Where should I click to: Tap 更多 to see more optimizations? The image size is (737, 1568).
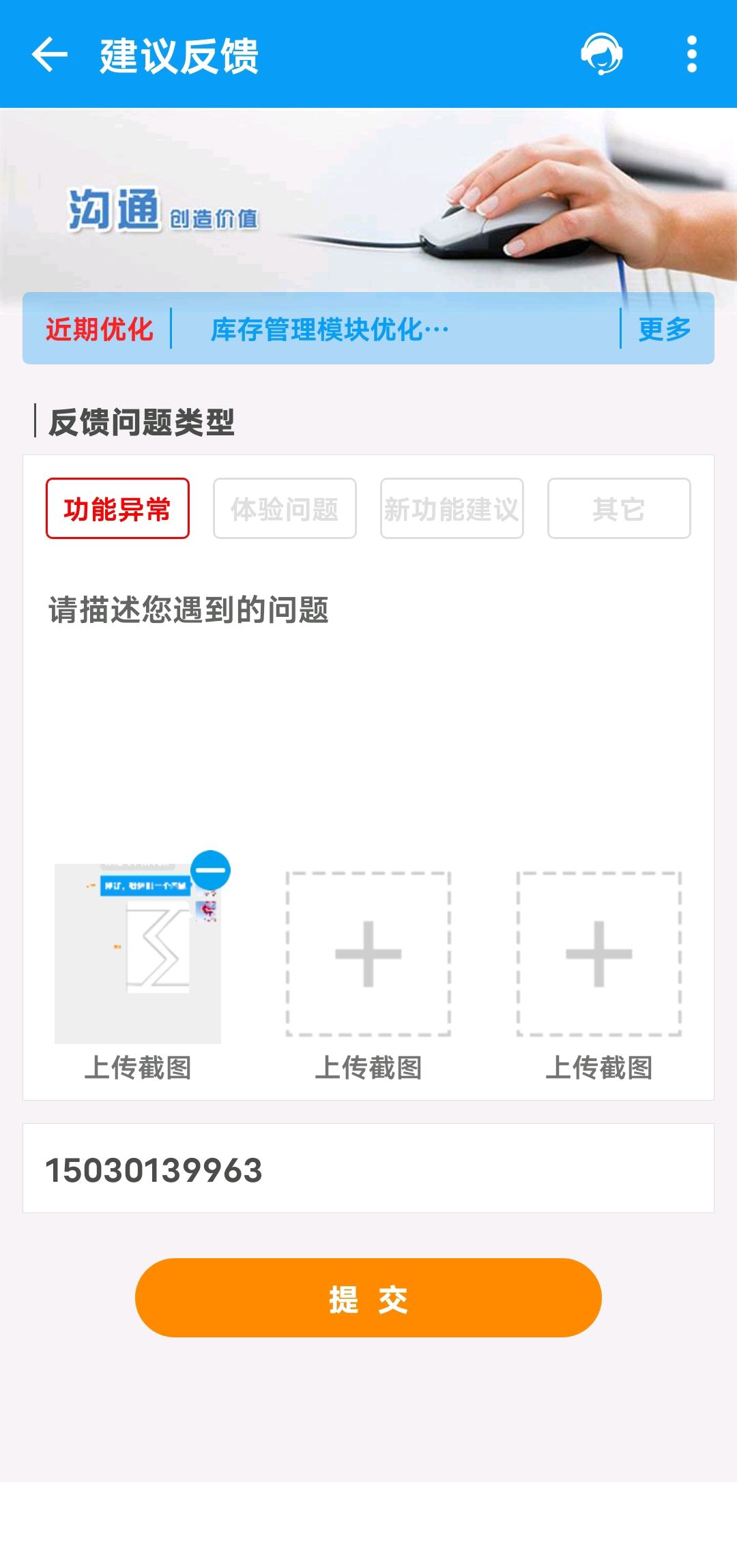coord(665,330)
